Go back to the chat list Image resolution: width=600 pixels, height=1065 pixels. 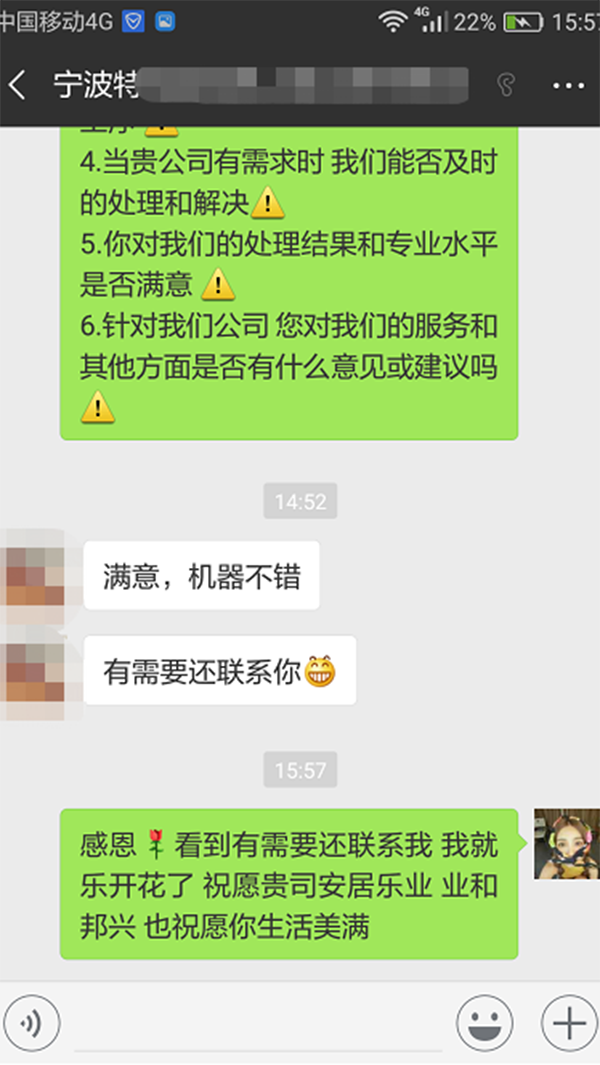point(18,85)
